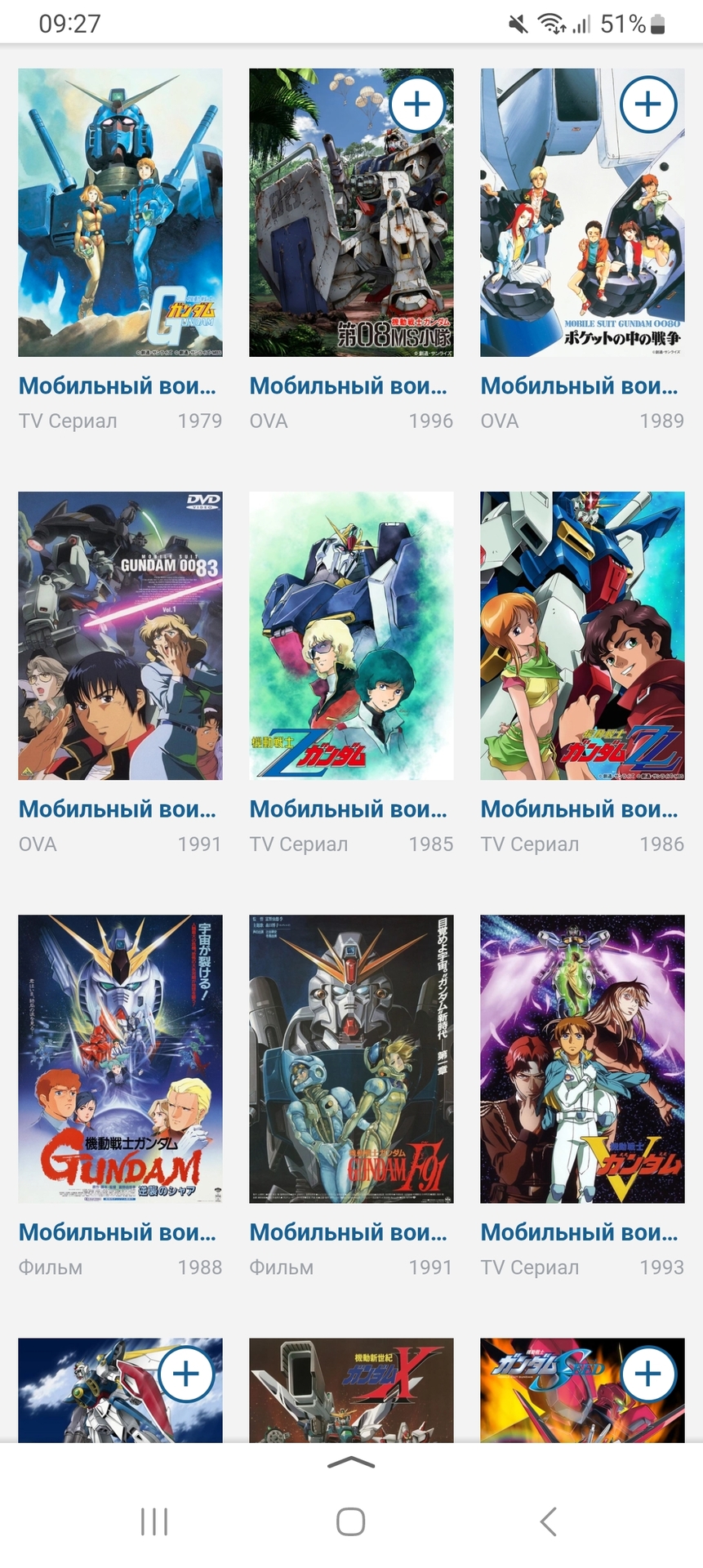This screenshot has width=703, height=1568.
Task: Open recent apps from the navigation bar
Action: (x=154, y=1521)
